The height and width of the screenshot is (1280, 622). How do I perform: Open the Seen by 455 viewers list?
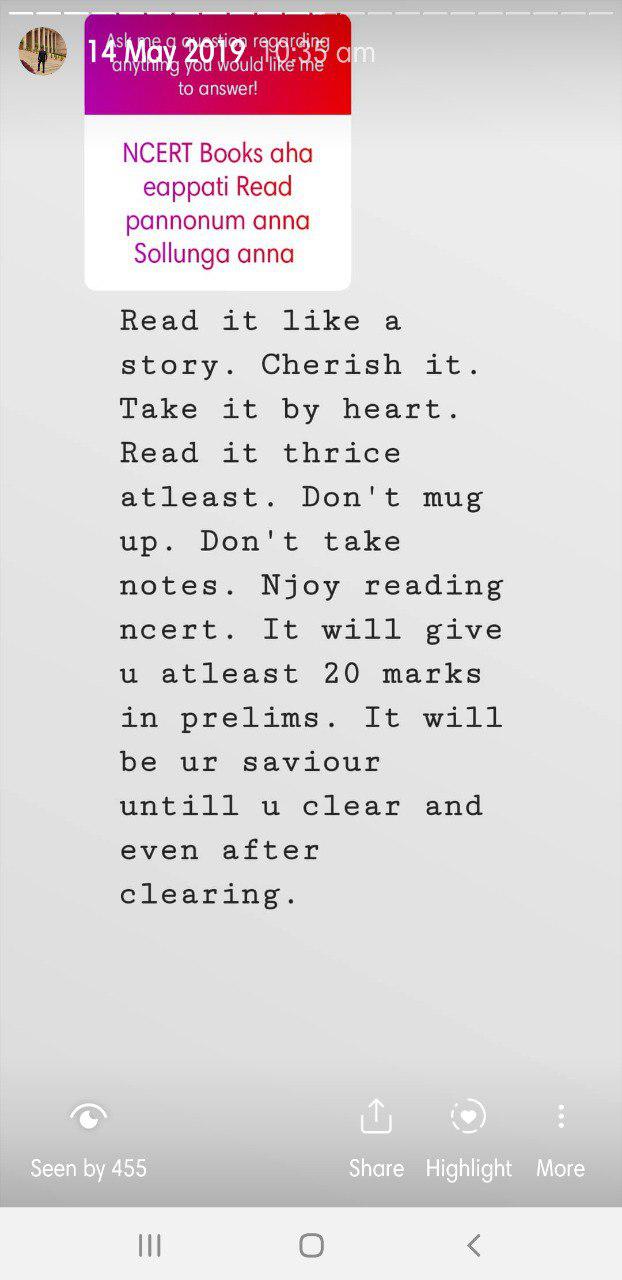coord(88,1138)
